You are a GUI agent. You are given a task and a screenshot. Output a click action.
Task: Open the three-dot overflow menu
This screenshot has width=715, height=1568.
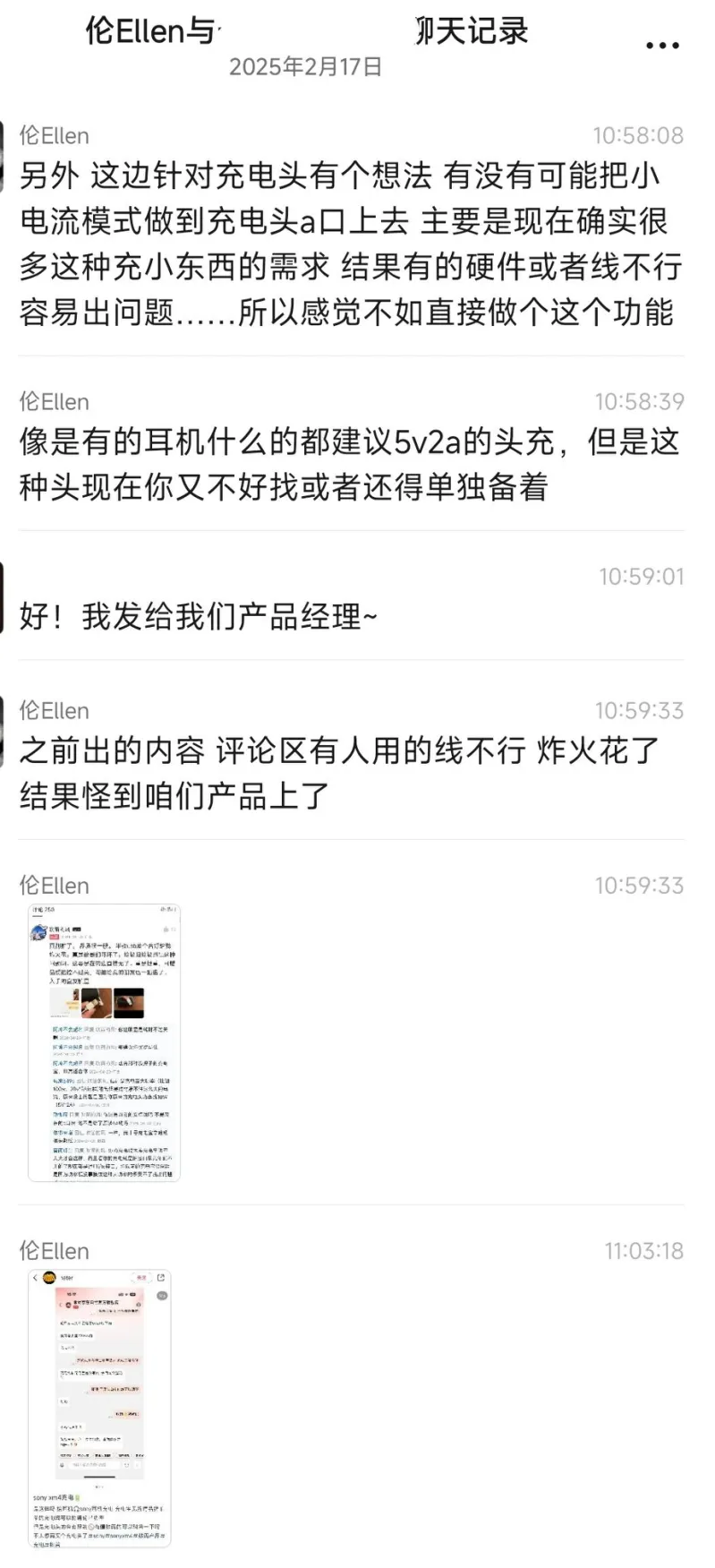[x=662, y=46]
